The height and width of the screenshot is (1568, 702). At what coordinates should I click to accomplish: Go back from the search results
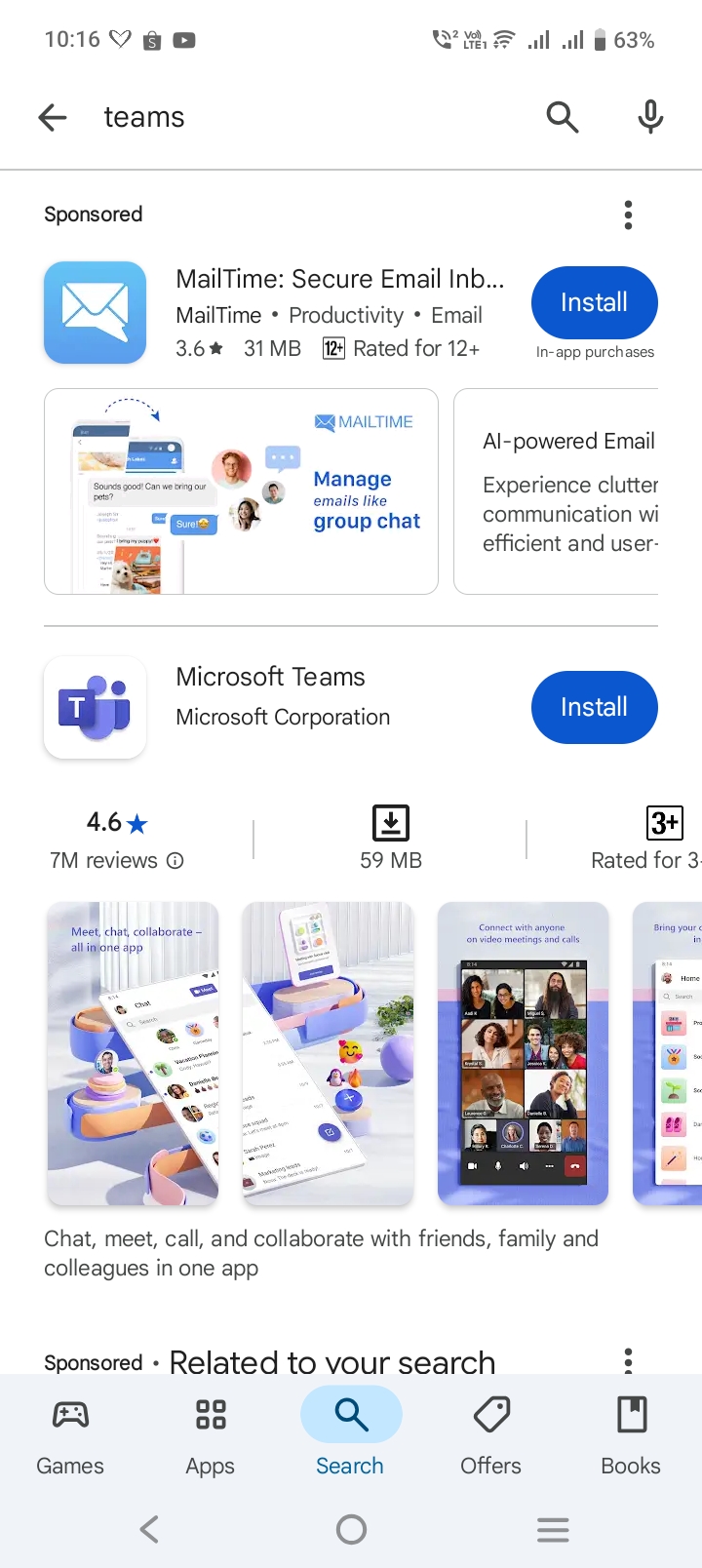pos(53,118)
